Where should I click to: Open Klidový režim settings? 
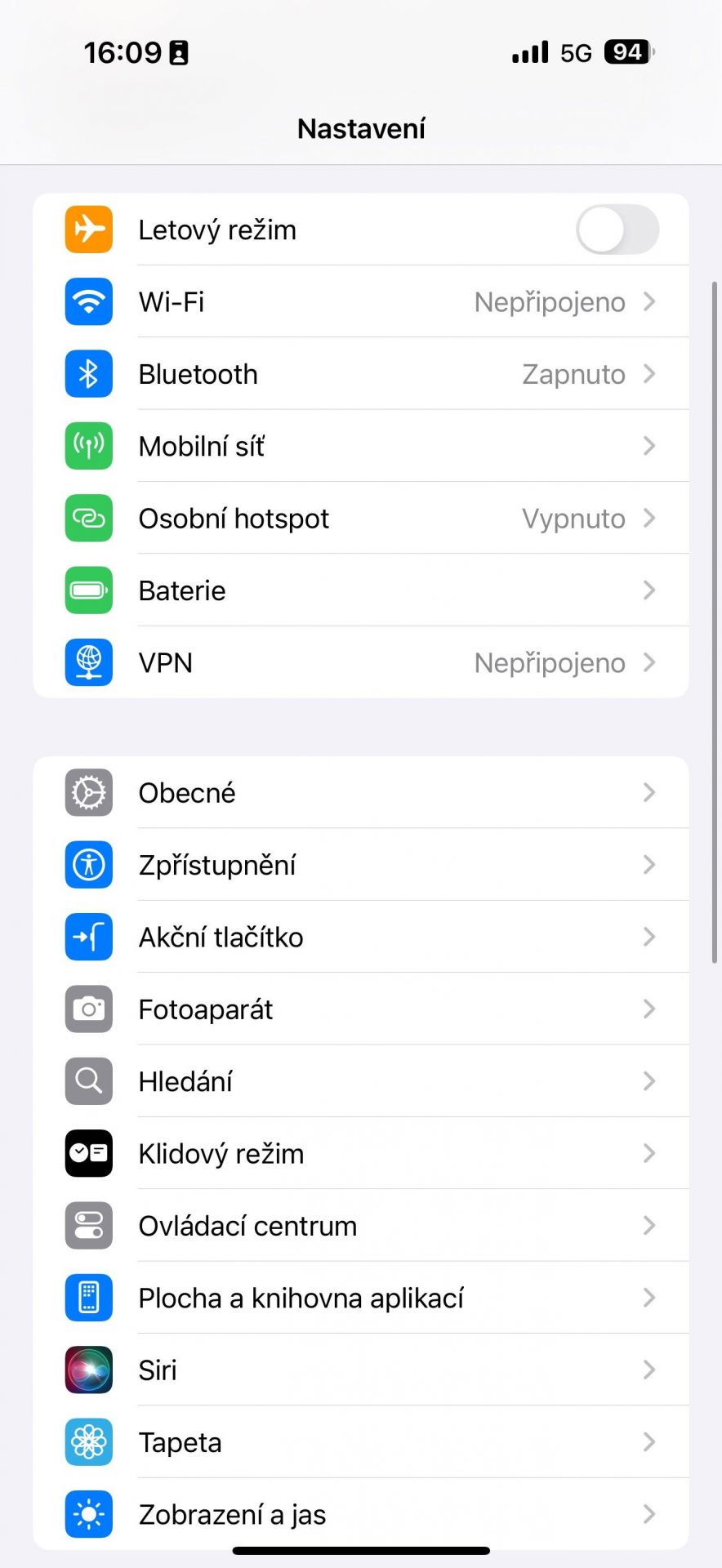coord(361,1153)
